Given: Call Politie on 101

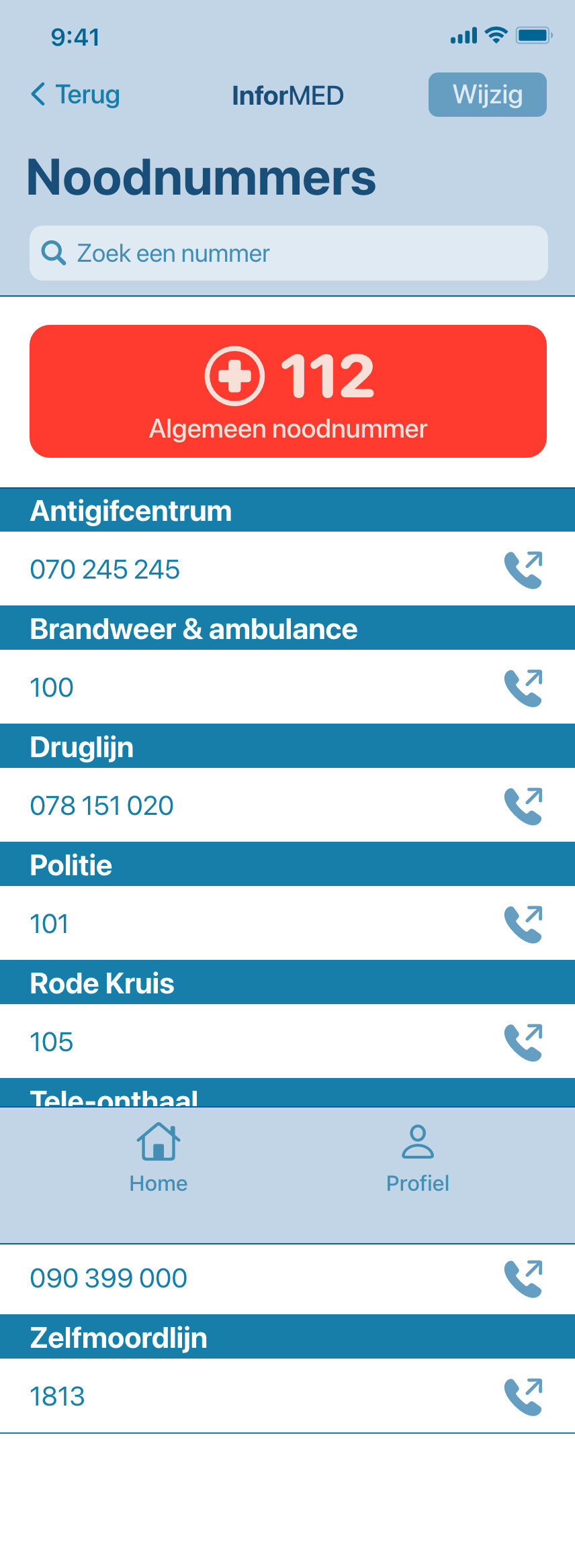Looking at the screenshot, I should (523, 924).
